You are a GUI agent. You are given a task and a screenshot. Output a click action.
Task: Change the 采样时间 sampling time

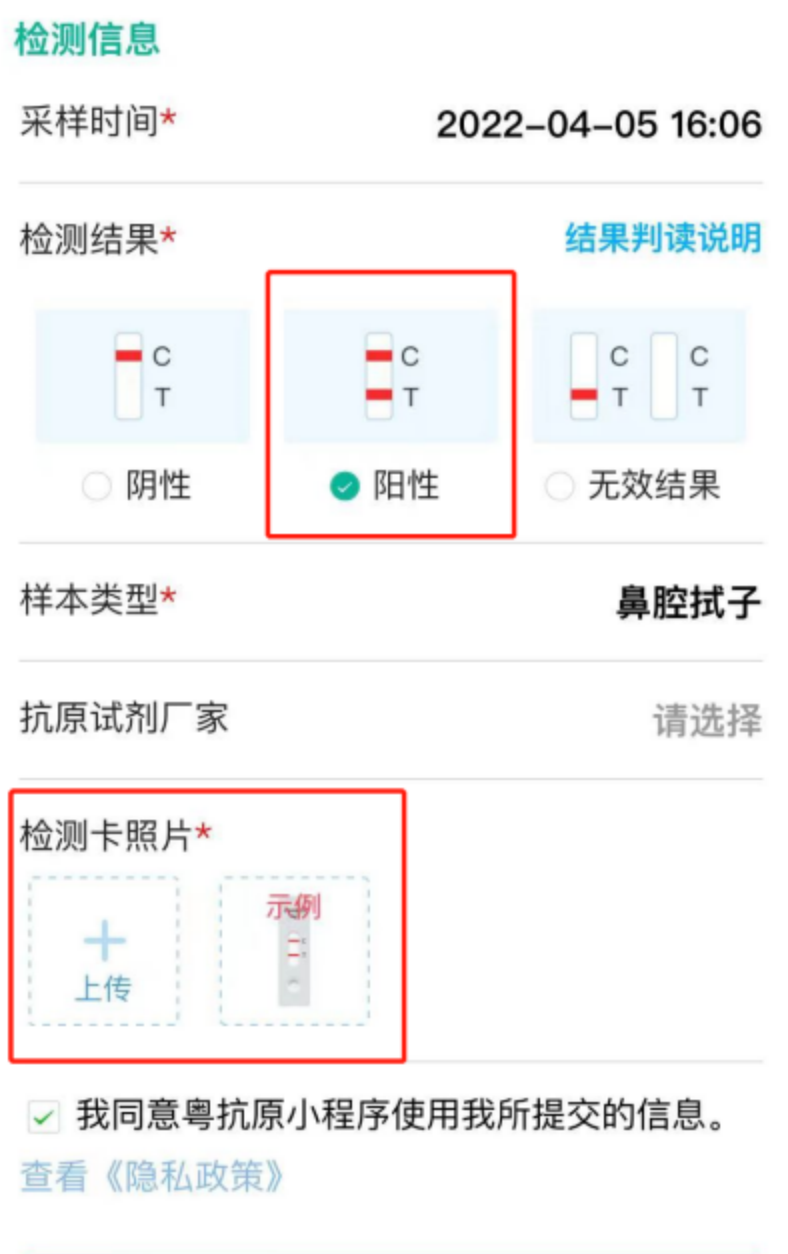(x=598, y=125)
